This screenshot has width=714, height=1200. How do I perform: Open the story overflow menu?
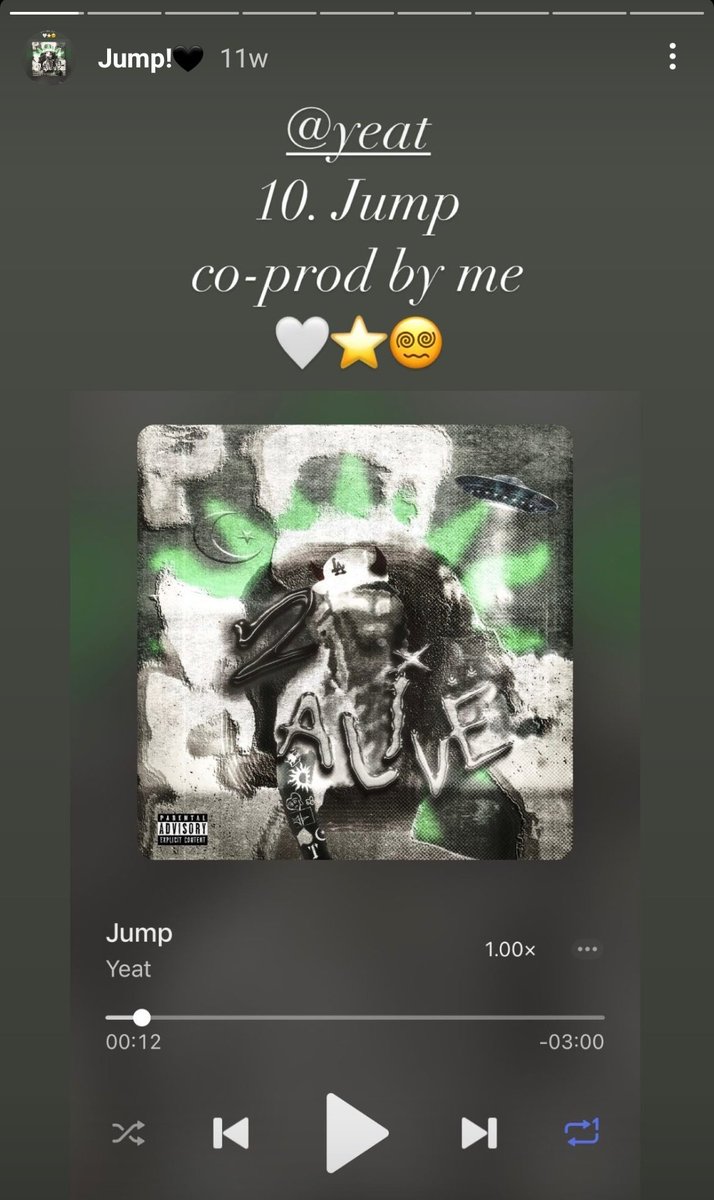673,59
